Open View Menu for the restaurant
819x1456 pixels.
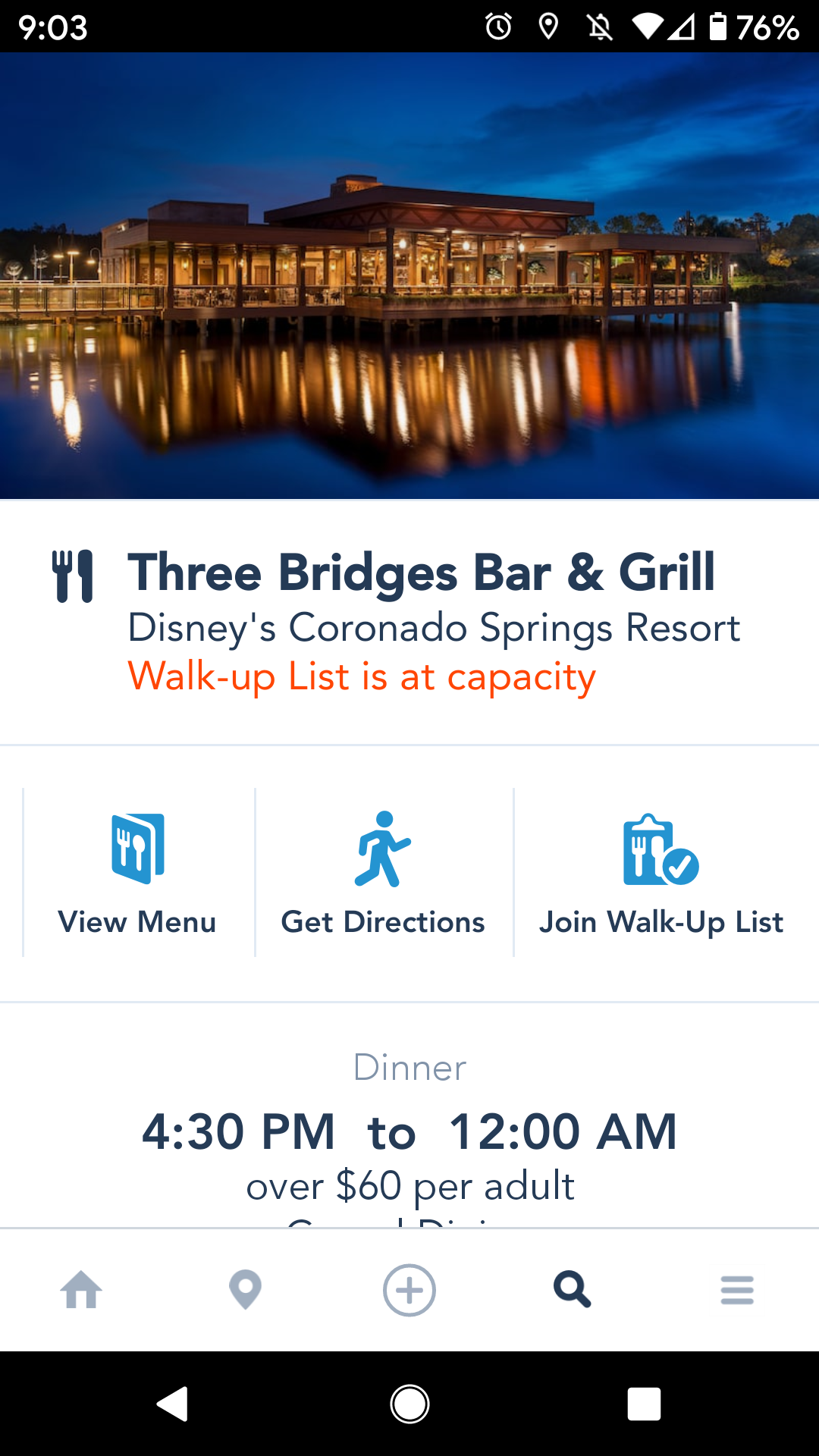[x=137, y=874]
